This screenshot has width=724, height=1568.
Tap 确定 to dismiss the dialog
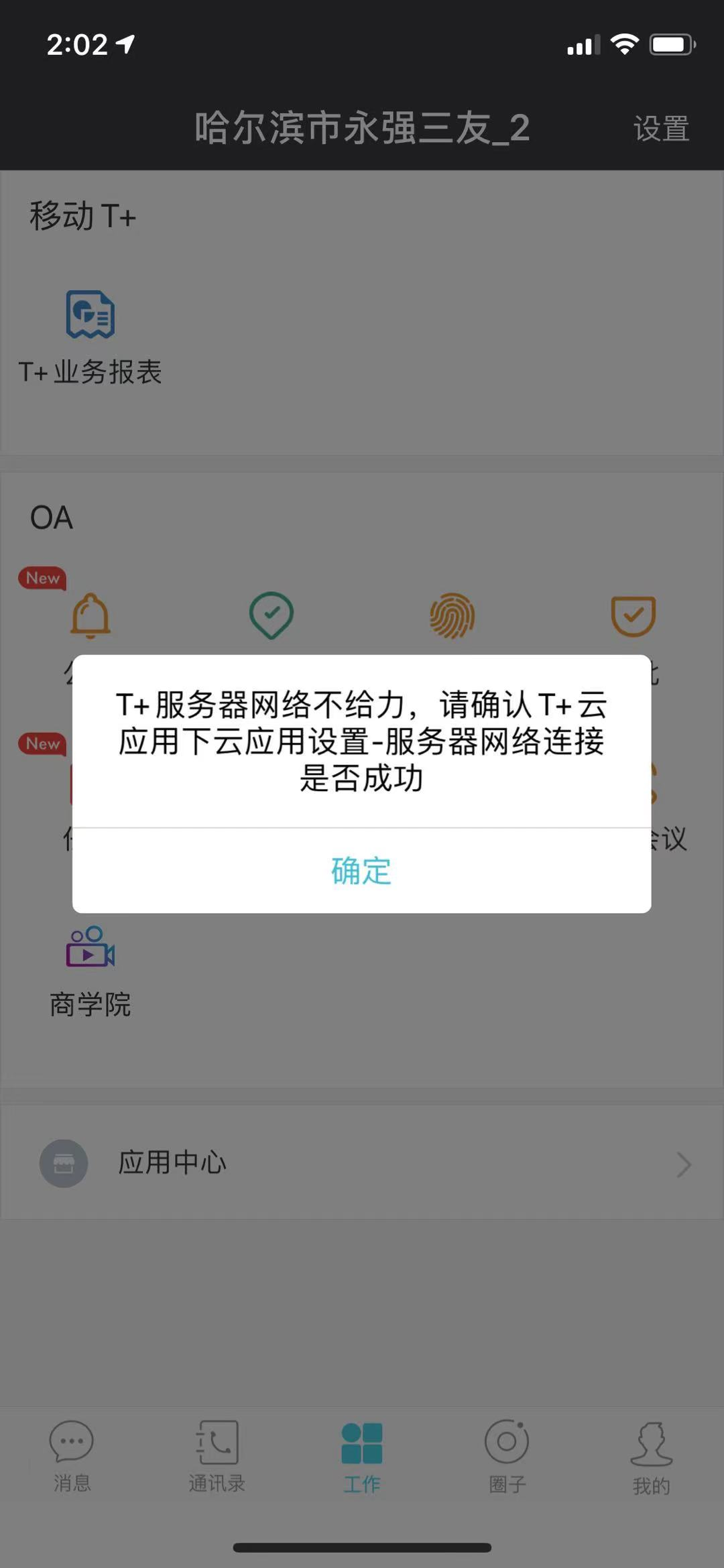[x=361, y=871]
